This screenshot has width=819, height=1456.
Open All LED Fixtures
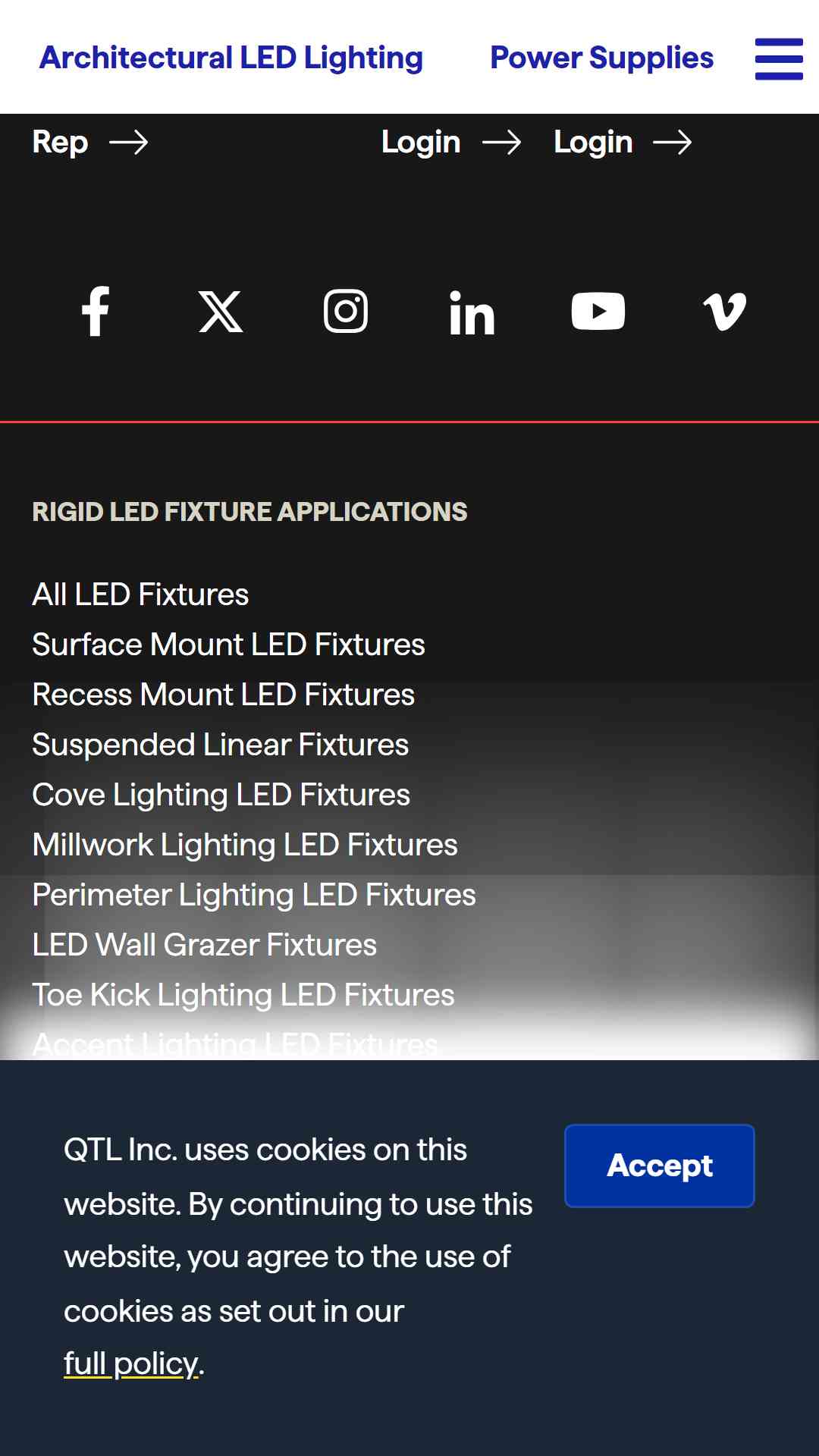pos(140,595)
